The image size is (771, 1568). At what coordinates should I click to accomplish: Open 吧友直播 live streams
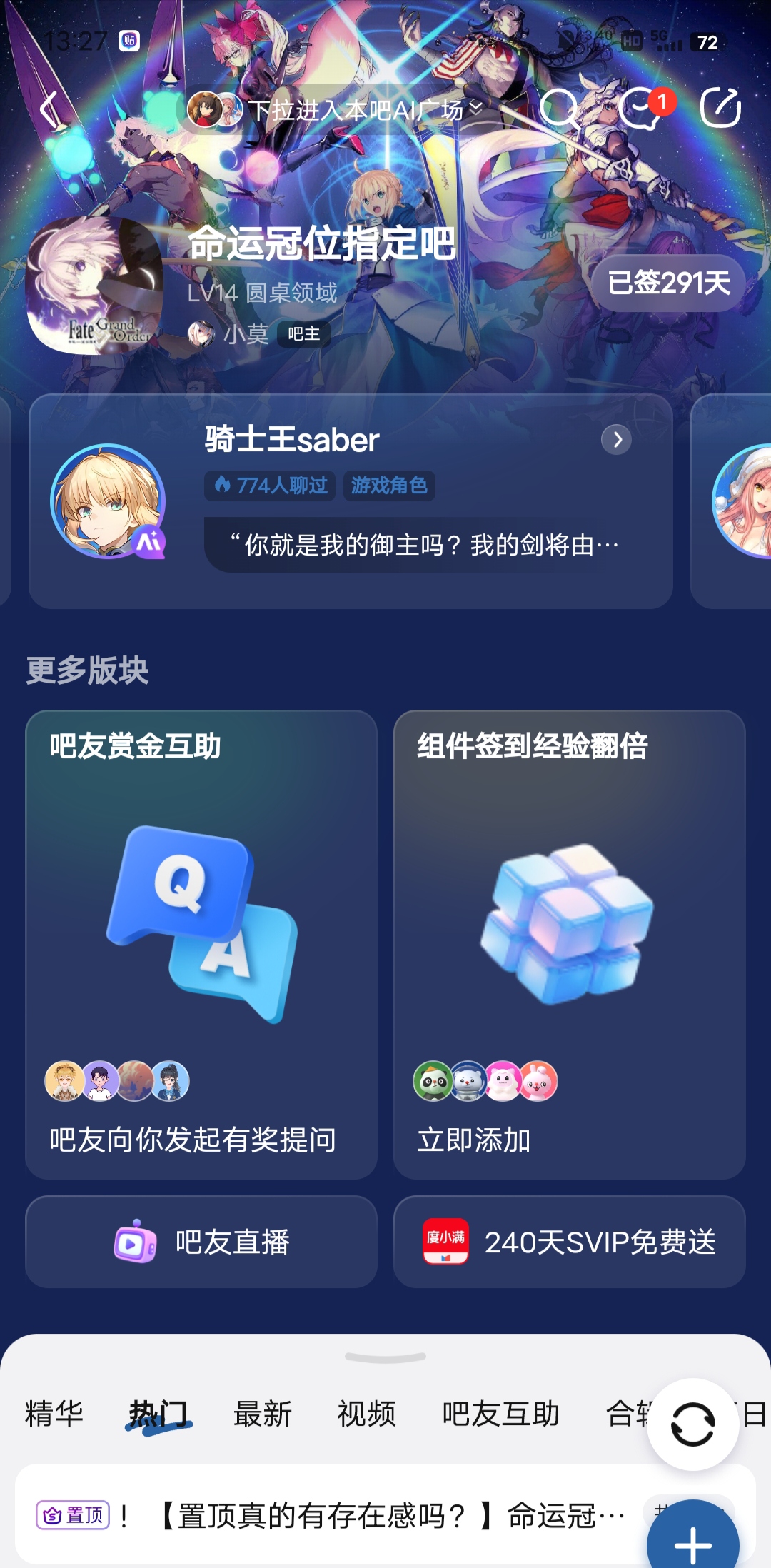(x=201, y=1242)
